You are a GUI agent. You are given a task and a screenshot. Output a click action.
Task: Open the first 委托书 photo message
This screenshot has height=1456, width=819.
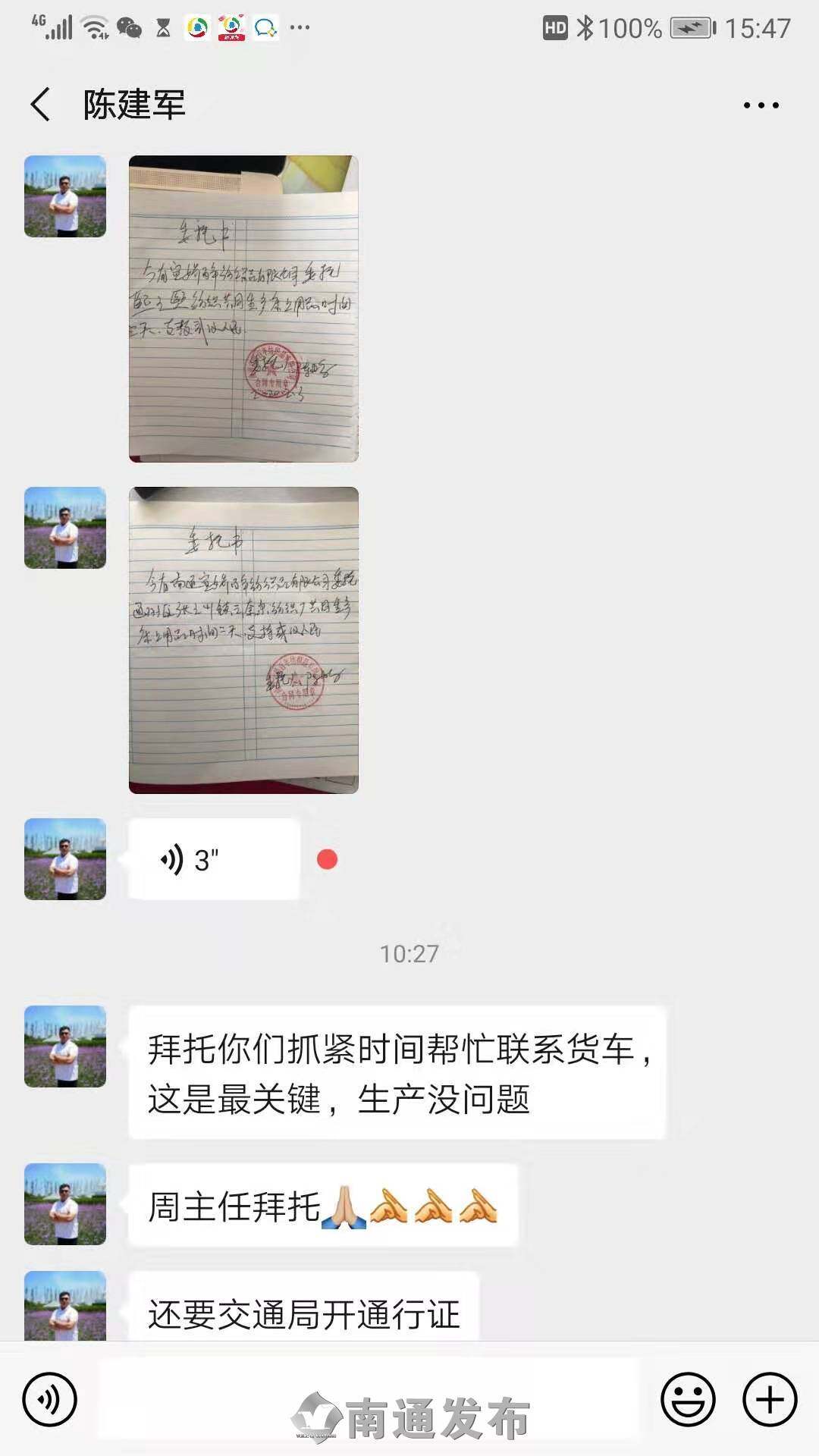243,309
